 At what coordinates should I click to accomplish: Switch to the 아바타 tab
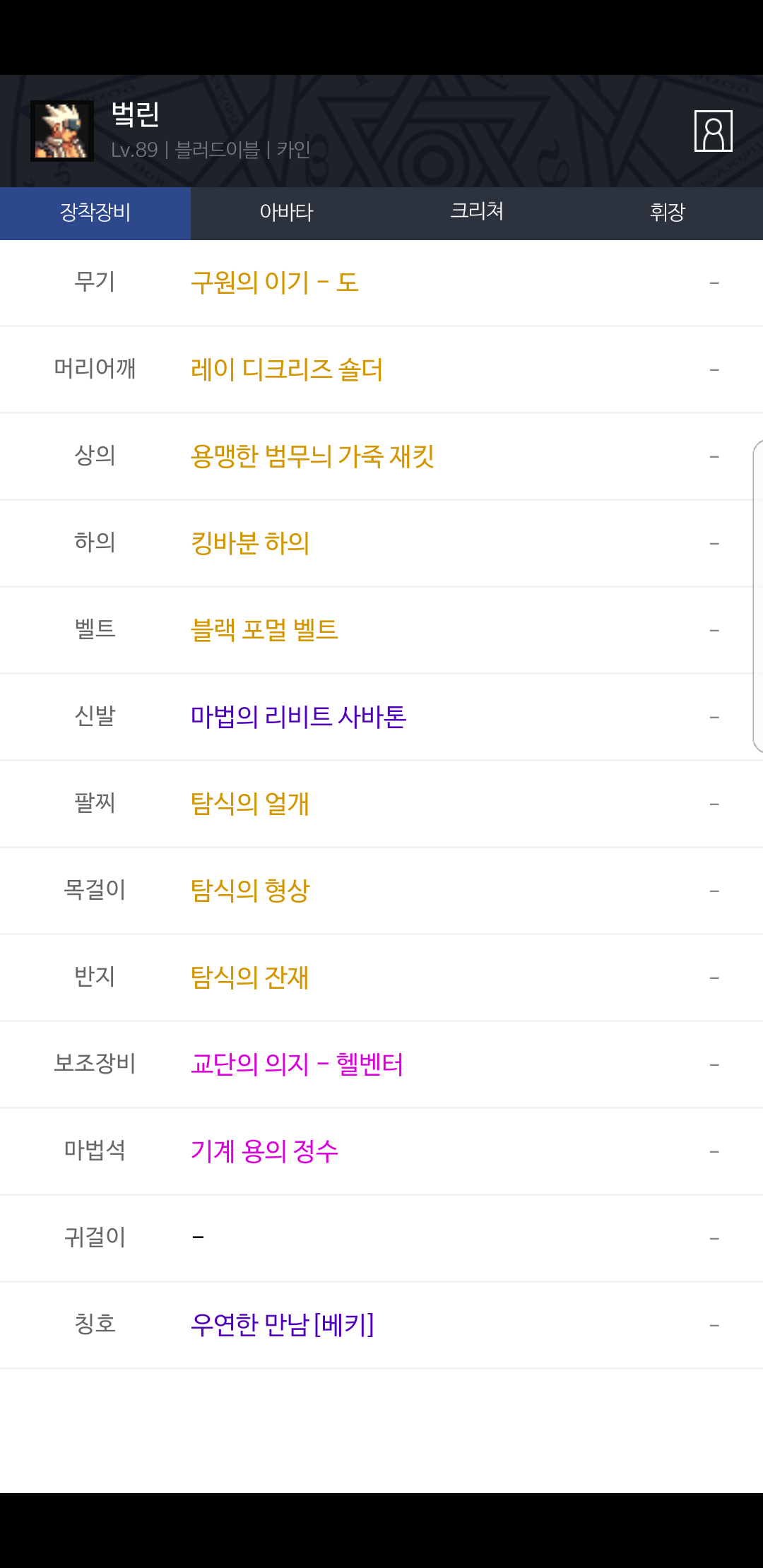pos(286,213)
